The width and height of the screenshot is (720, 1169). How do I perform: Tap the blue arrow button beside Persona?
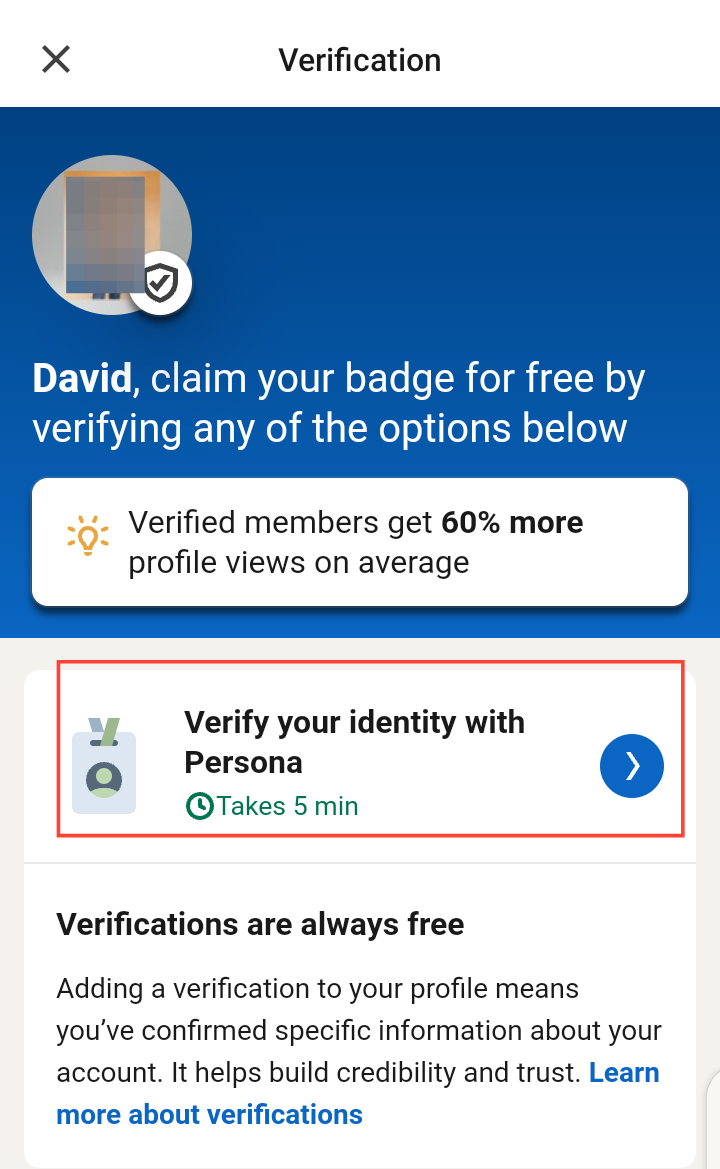click(x=631, y=766)
